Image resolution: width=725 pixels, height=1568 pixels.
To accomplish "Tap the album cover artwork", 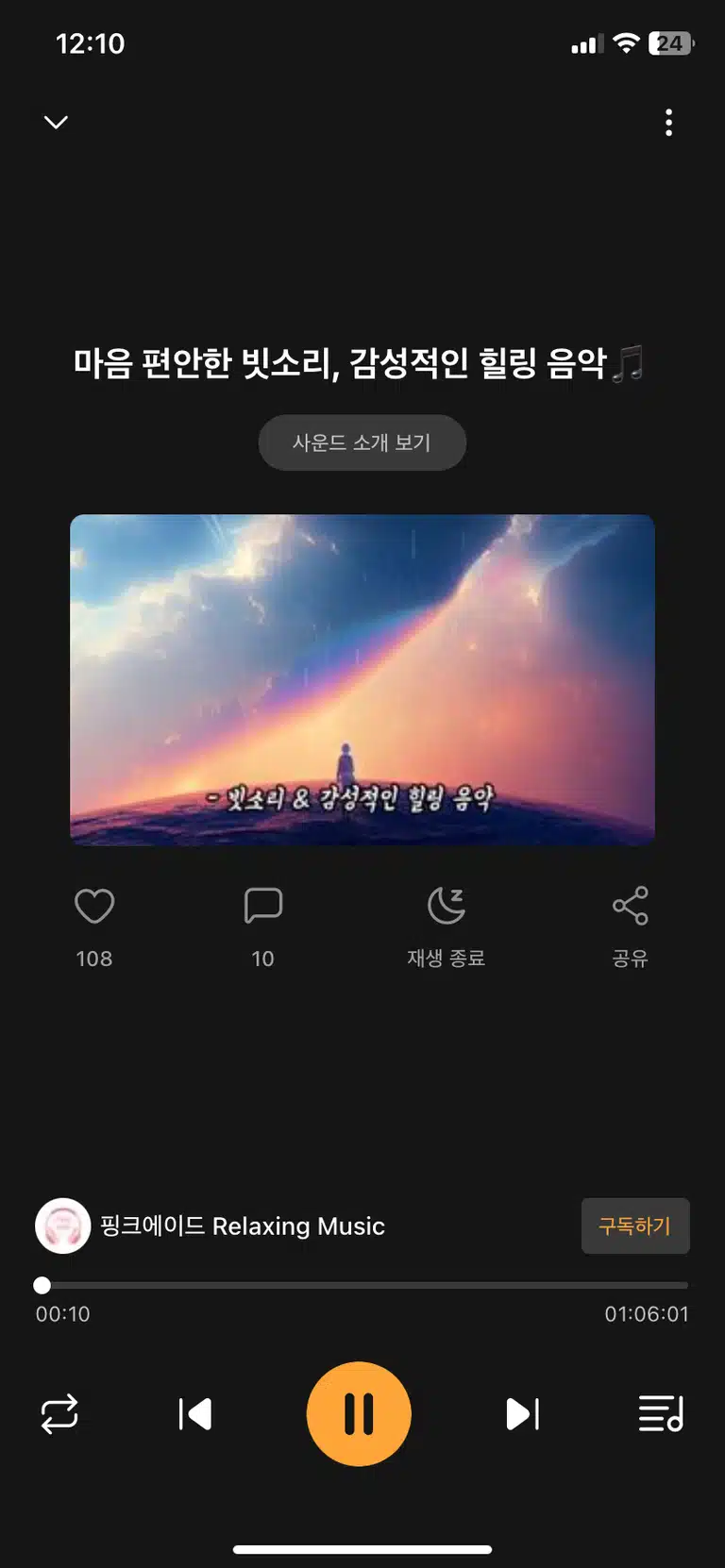I will [362, 679].
